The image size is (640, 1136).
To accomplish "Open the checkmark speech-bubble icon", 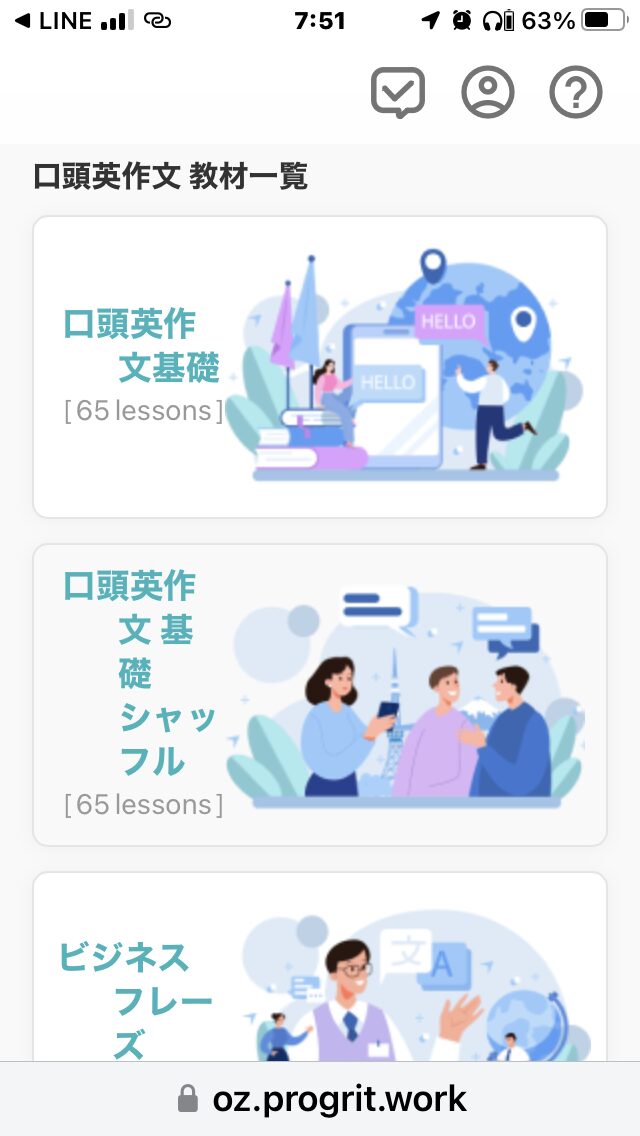I will [x=398, y=93].
